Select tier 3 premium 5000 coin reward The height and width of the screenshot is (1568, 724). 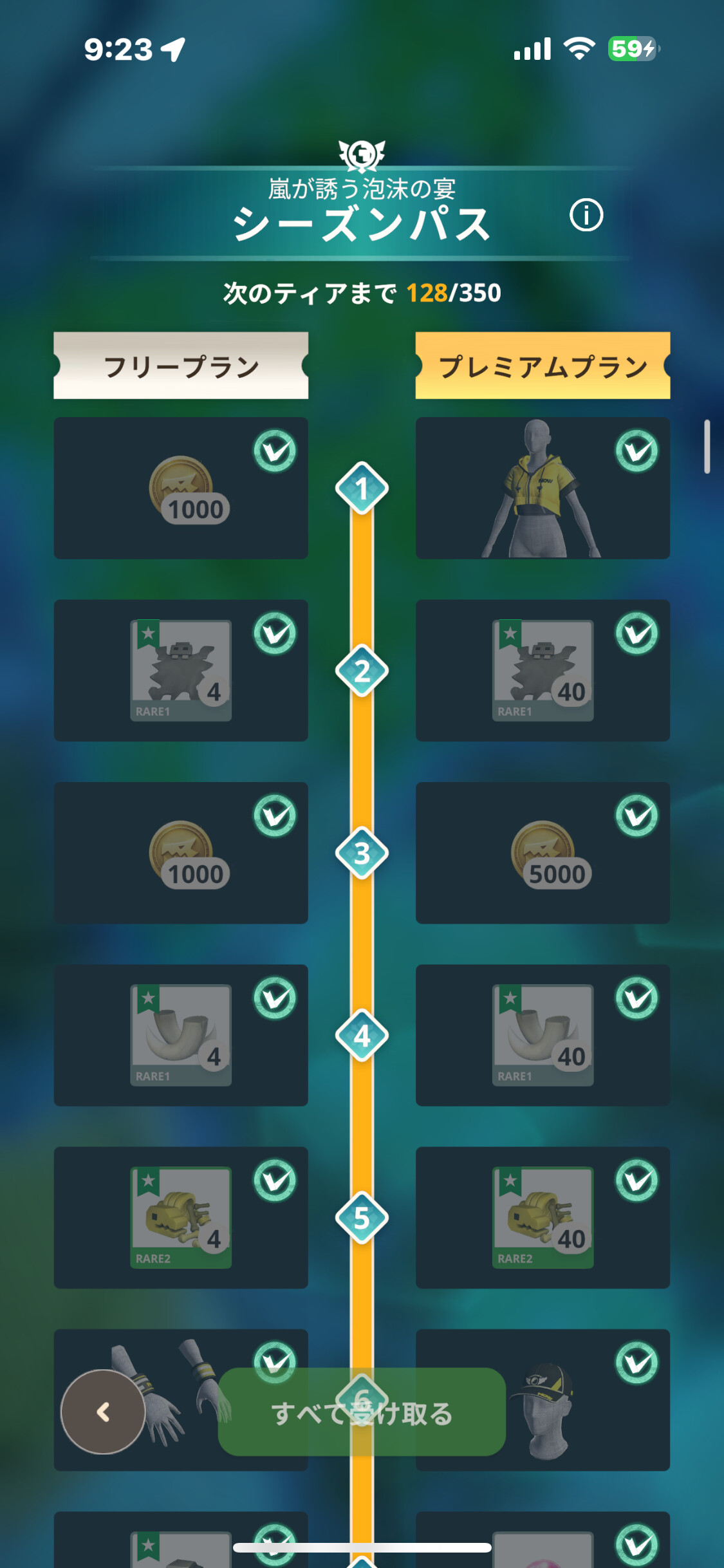click(543, 853)
